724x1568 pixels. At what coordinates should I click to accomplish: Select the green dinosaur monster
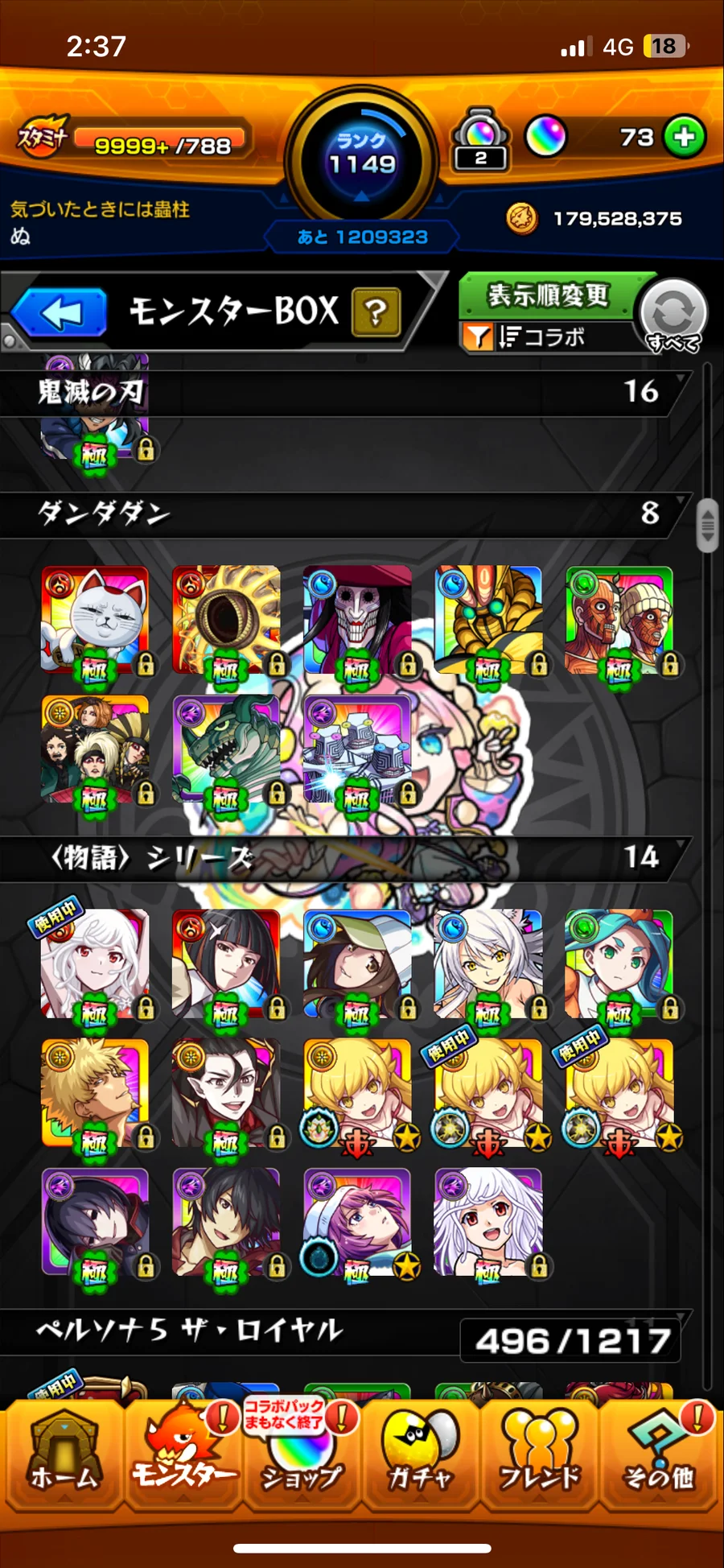click(226, 748)
